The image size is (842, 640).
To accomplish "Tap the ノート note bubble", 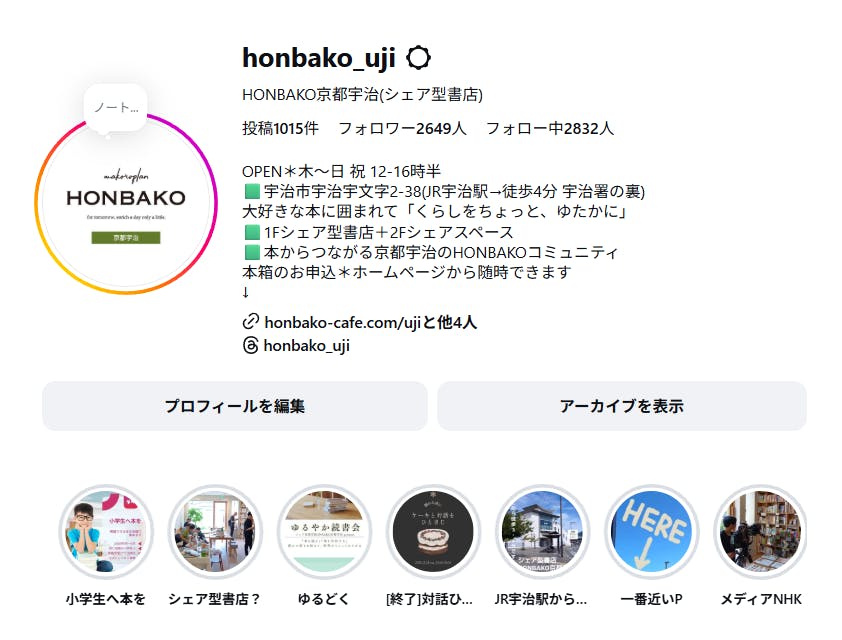I will click(x=115, y=107).
